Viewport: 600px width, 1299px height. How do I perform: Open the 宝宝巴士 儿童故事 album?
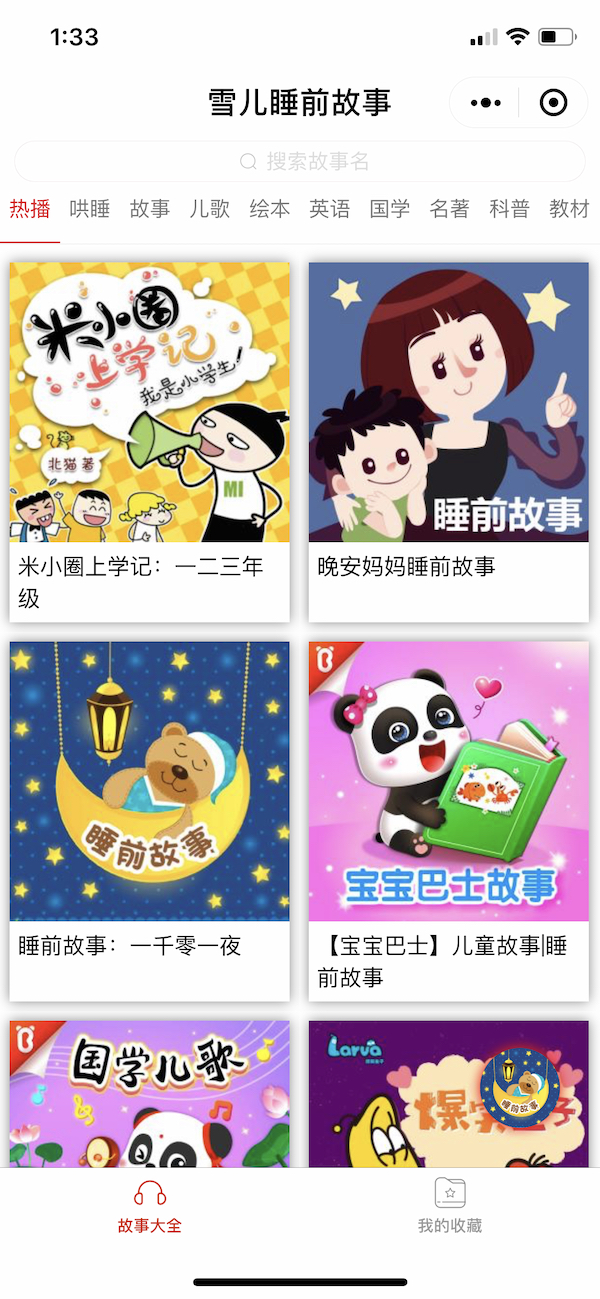coord(449,821)
